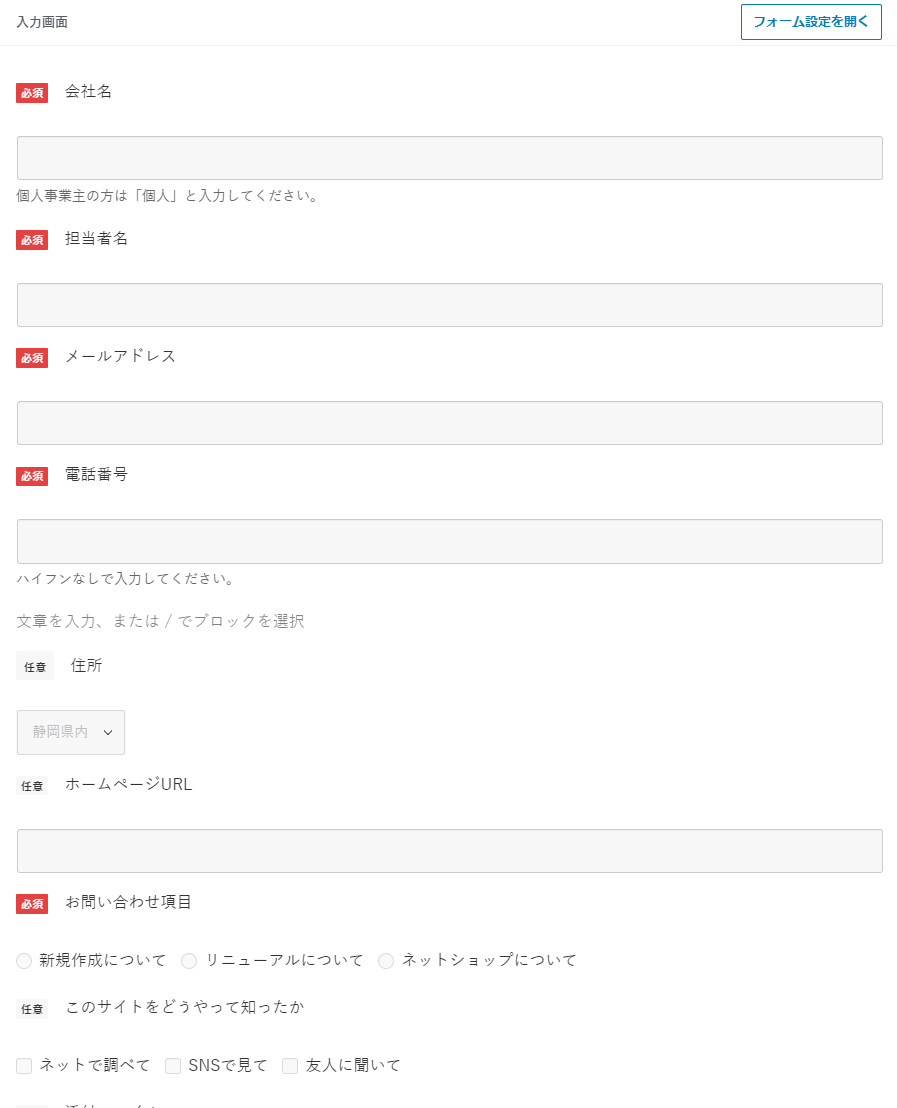Click the 必須 badge next to 担当者名

[x=31, y=240]
